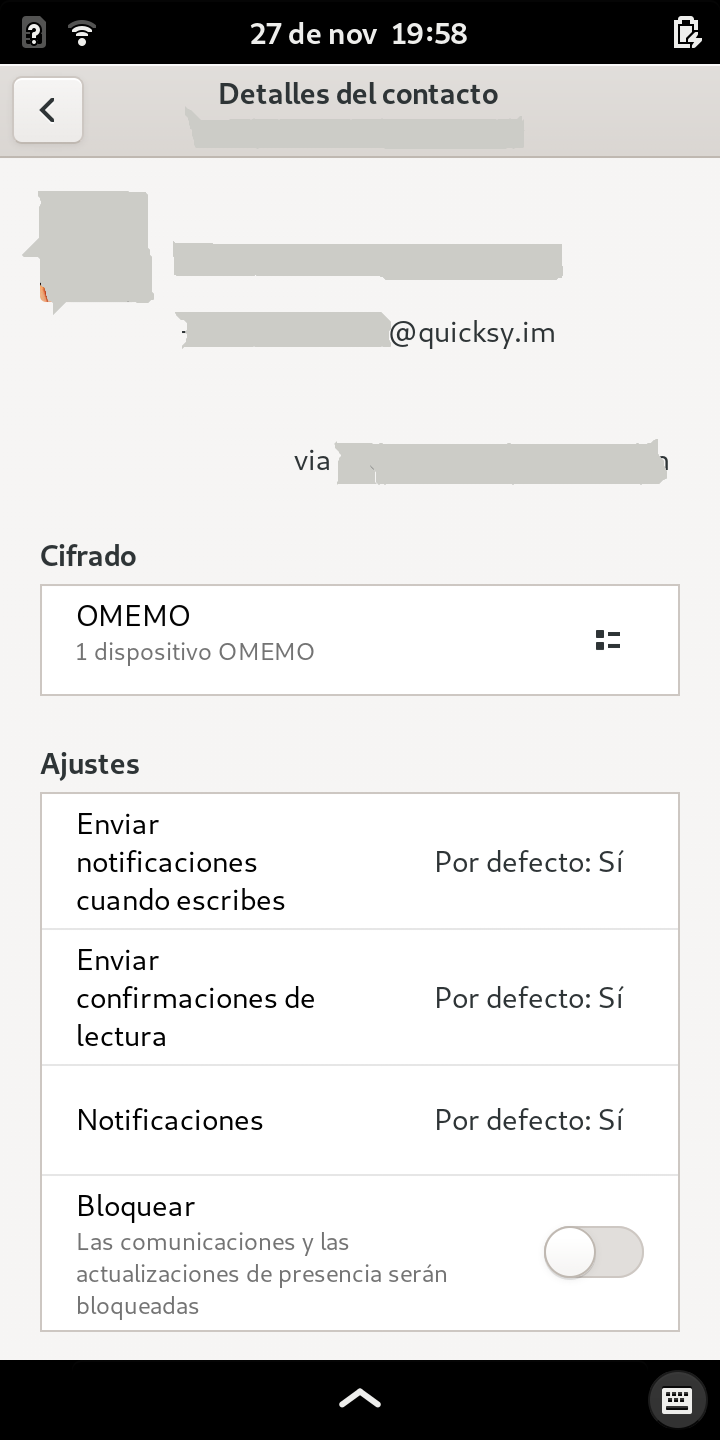Click the @quicksy.im address

(x=470, y=332)
